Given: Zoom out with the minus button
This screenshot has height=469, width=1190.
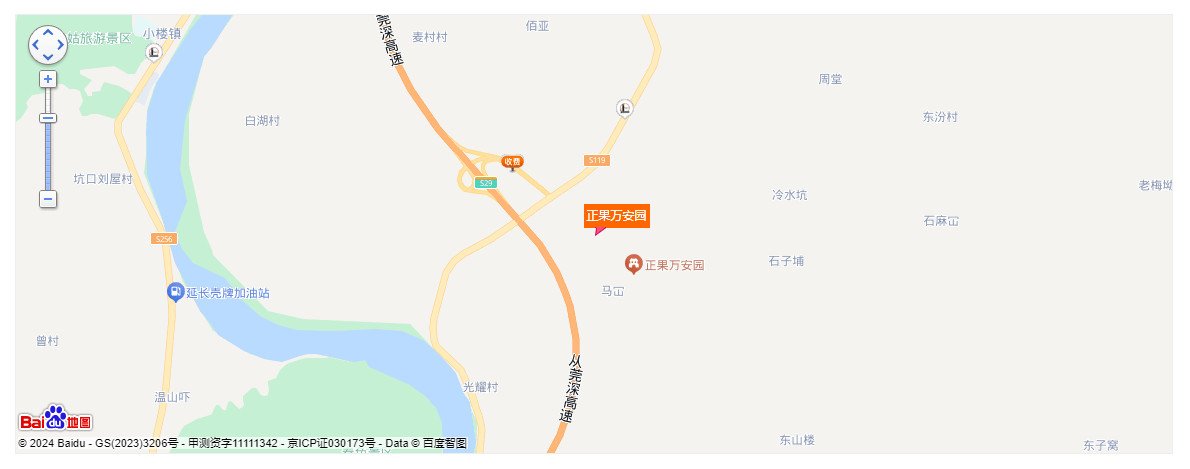Looking at the screenshot, I should (47, 199).
